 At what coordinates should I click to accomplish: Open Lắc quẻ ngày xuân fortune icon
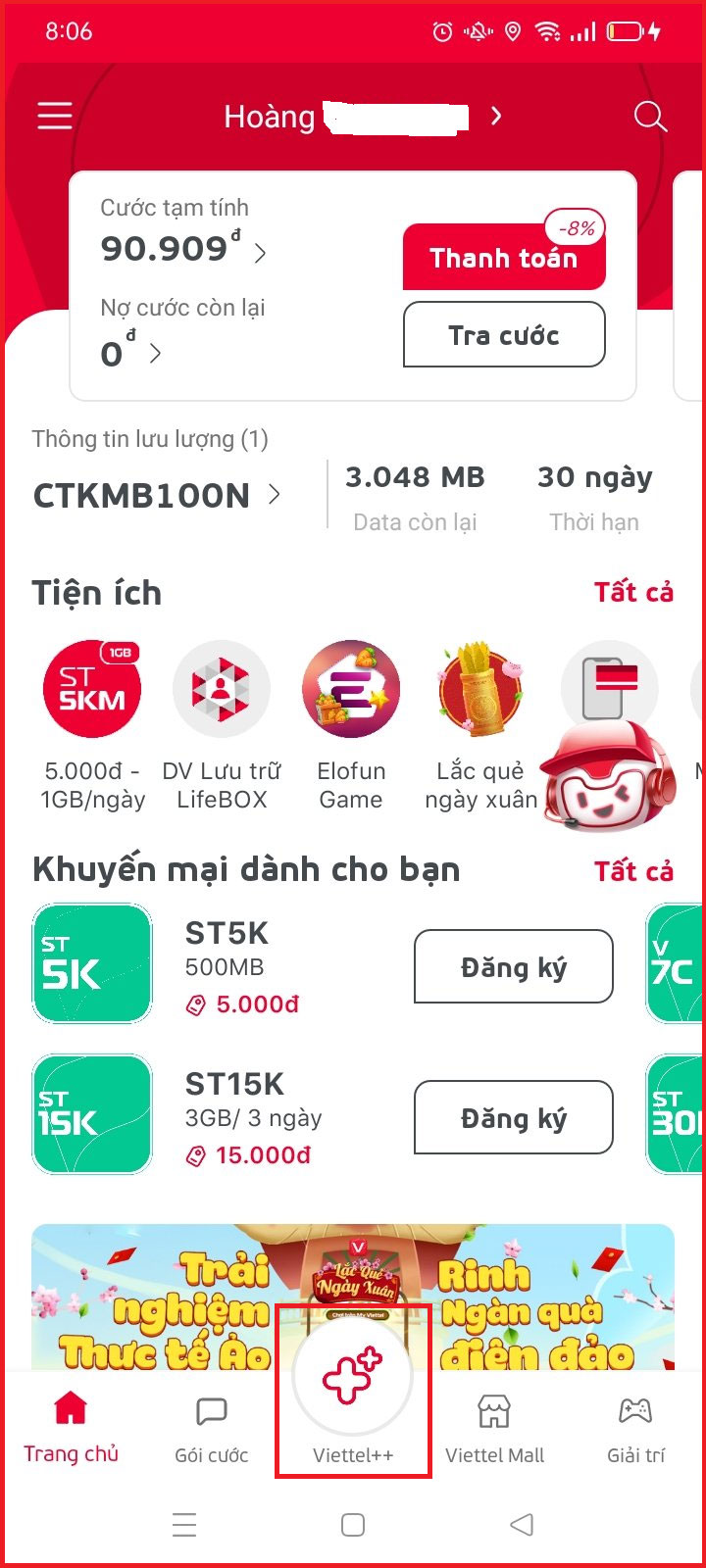[x=479, y=688]
